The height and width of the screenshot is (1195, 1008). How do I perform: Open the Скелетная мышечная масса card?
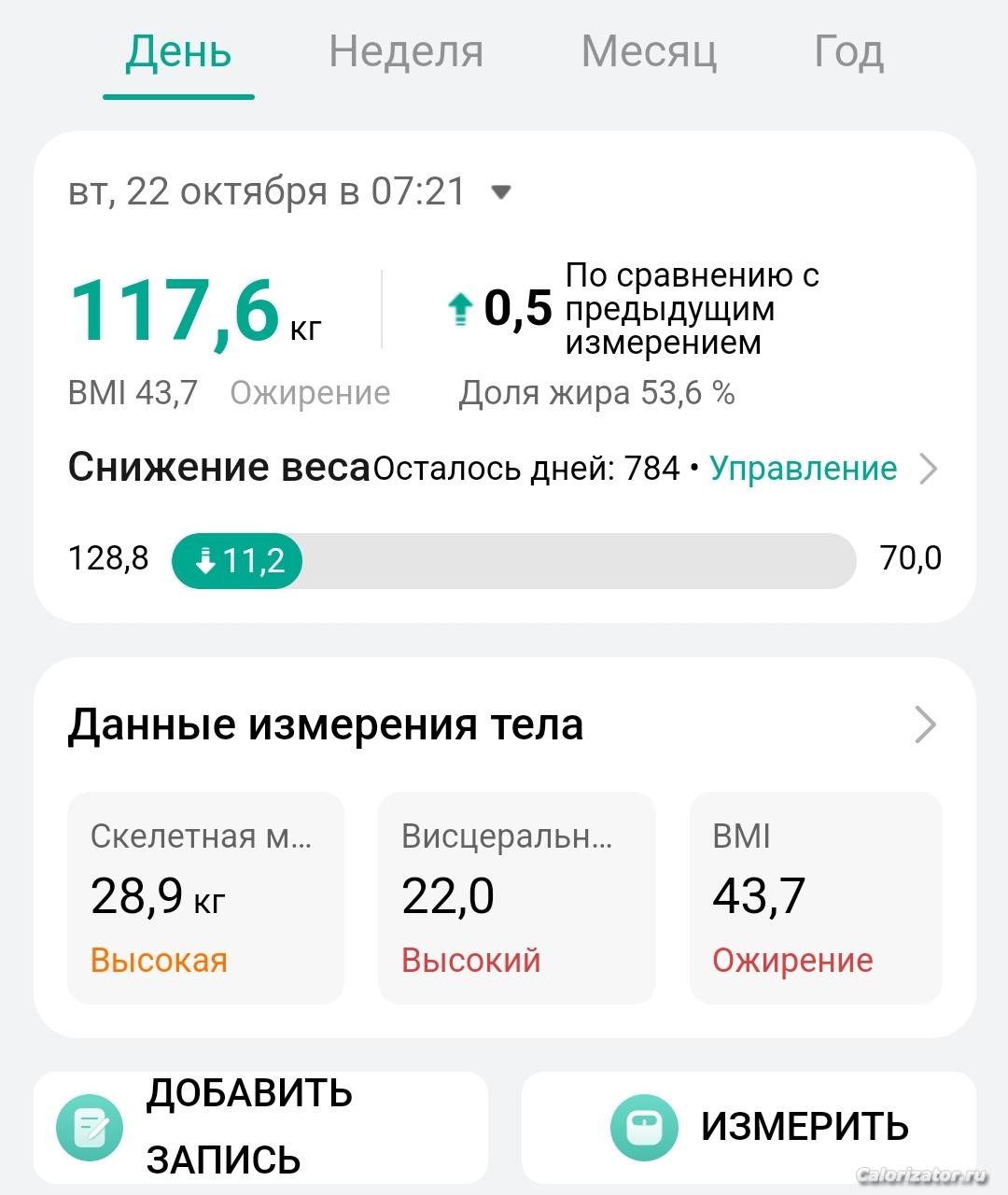coord(205,897)
